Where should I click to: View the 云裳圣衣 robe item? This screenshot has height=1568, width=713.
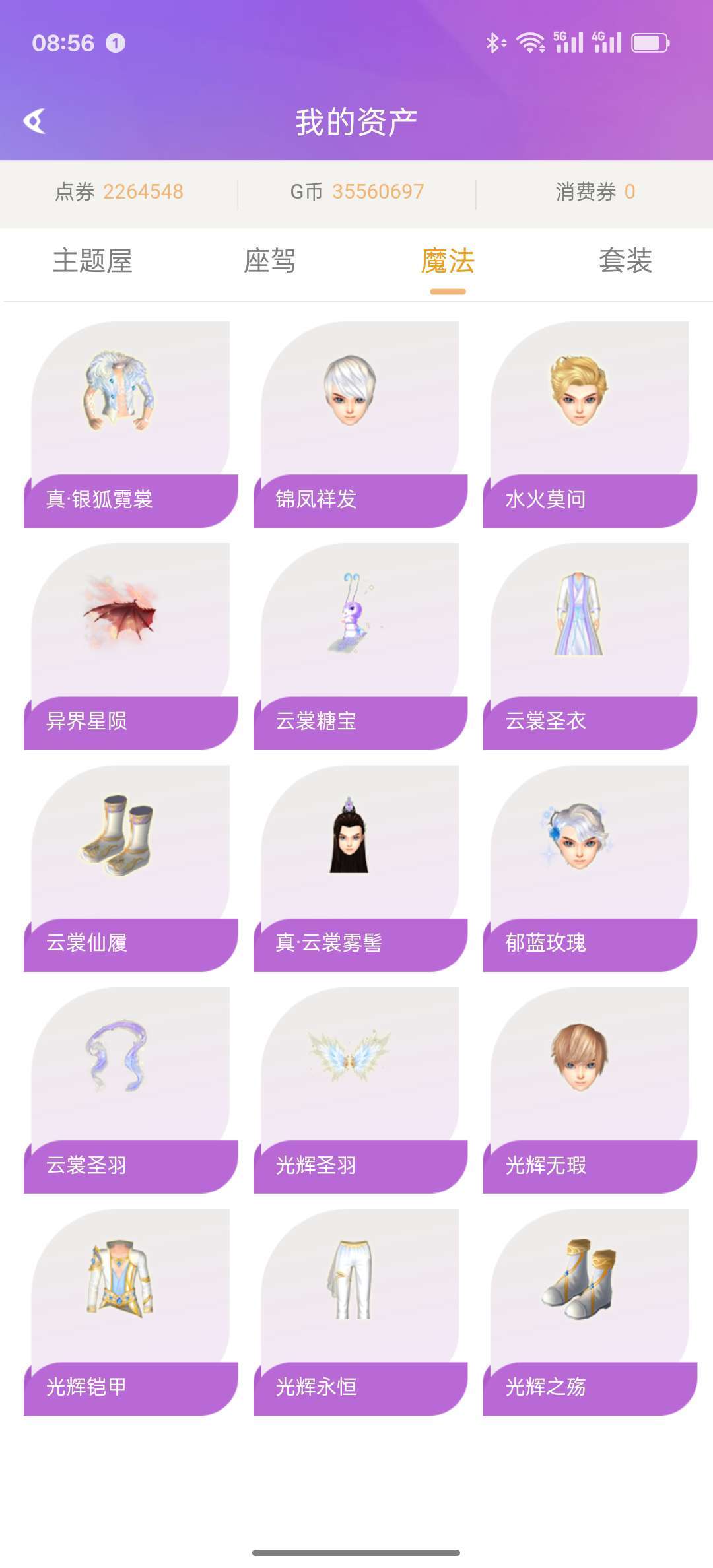point(590,646)
